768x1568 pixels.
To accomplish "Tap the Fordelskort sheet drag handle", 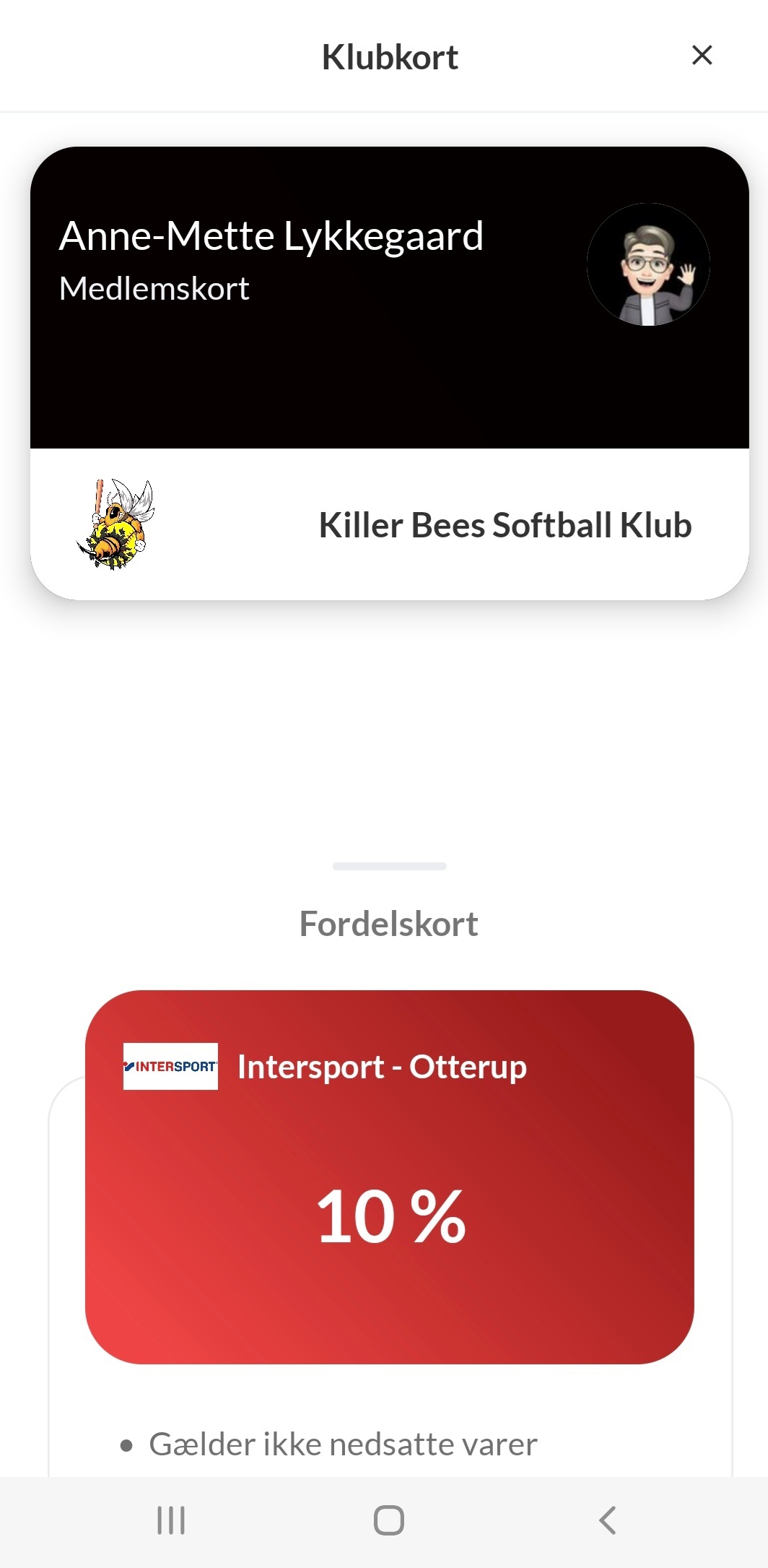I will [389, 866].
